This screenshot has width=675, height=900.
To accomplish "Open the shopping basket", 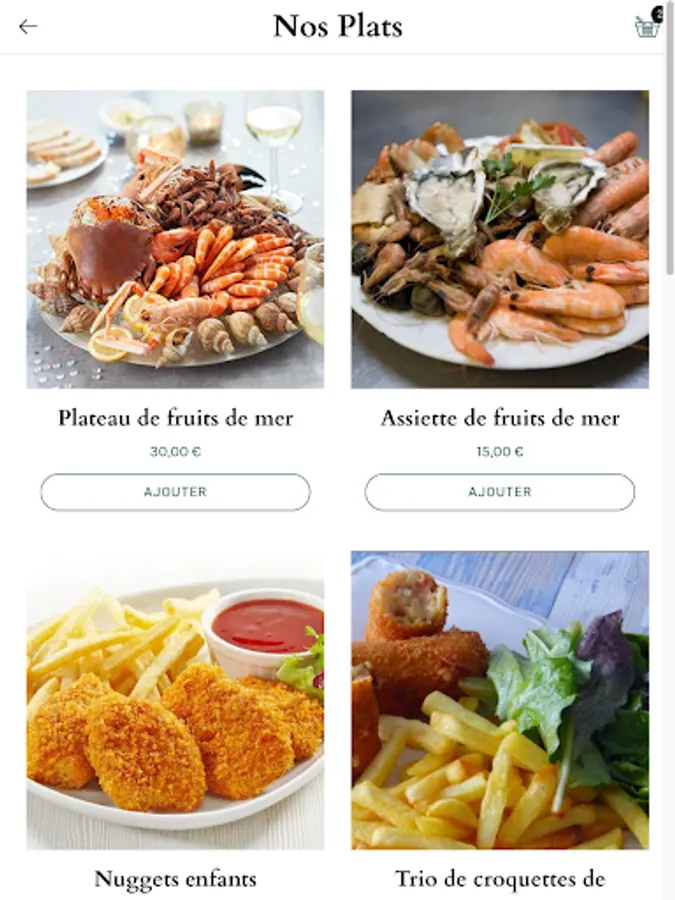I will click(x=647, y=26).
